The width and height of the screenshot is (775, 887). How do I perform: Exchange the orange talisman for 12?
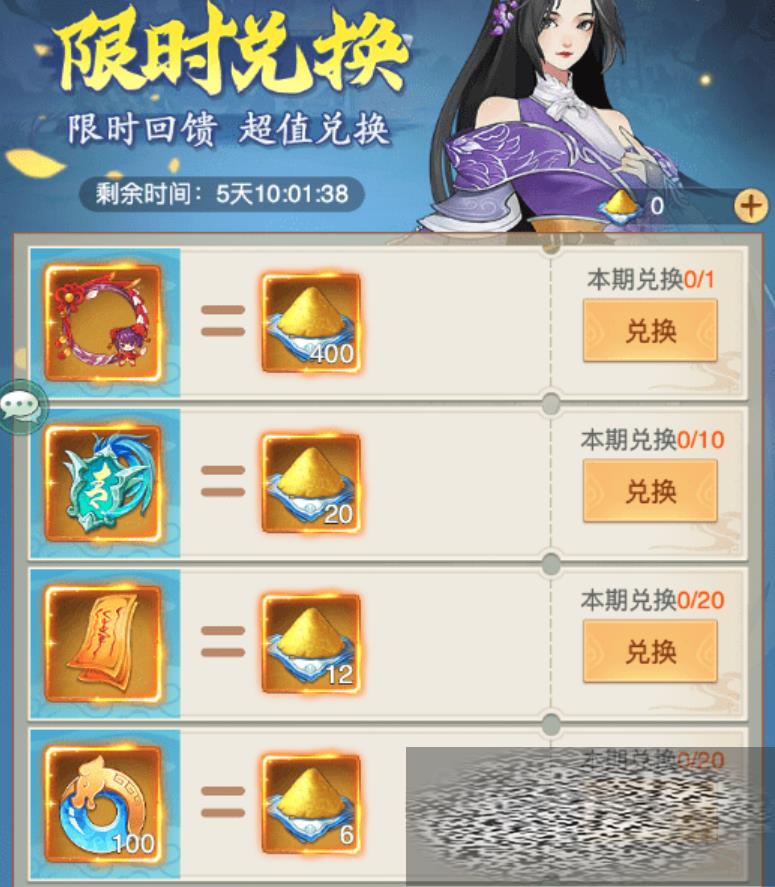[x=650, y=651]
